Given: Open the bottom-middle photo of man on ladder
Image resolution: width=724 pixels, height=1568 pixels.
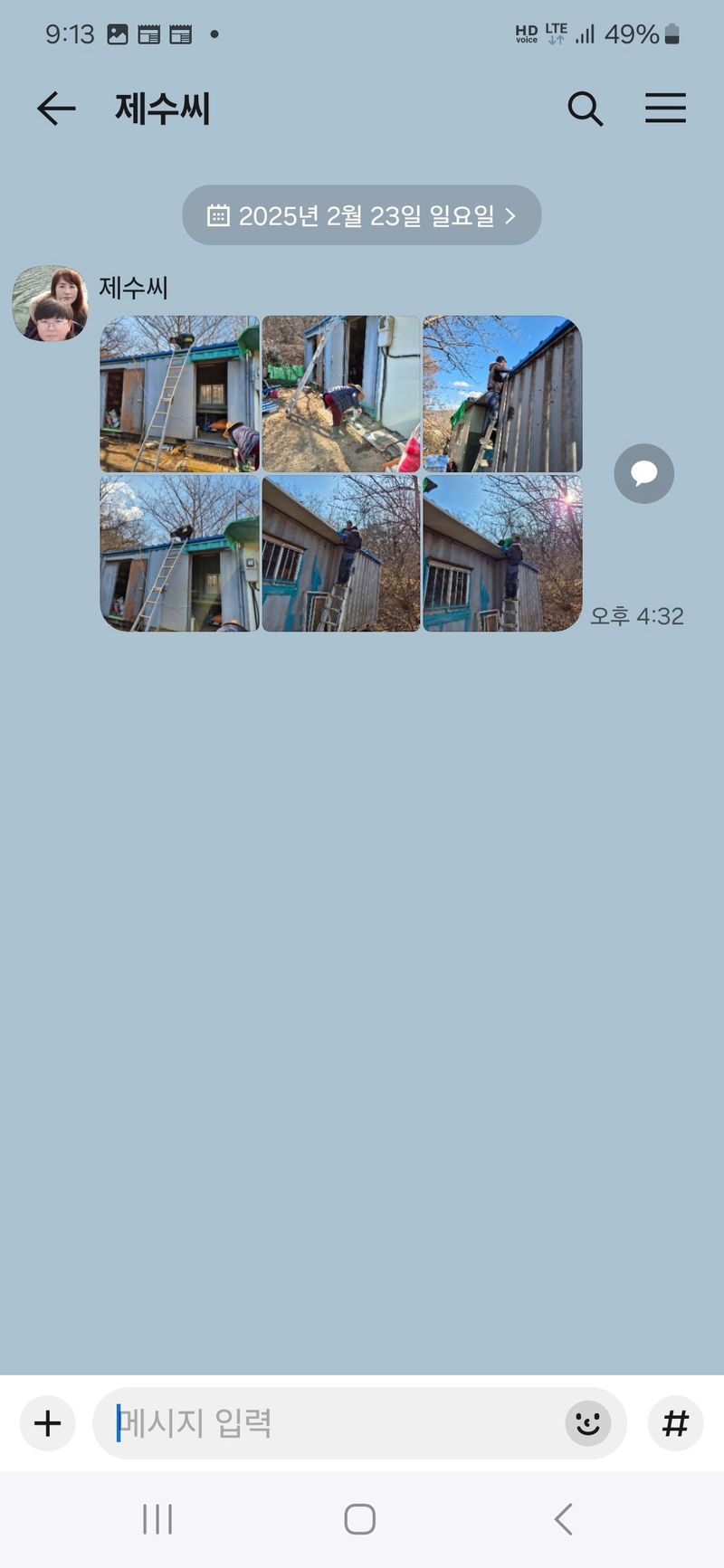Looking at the screenshot, I should click(x=341, y=553).
